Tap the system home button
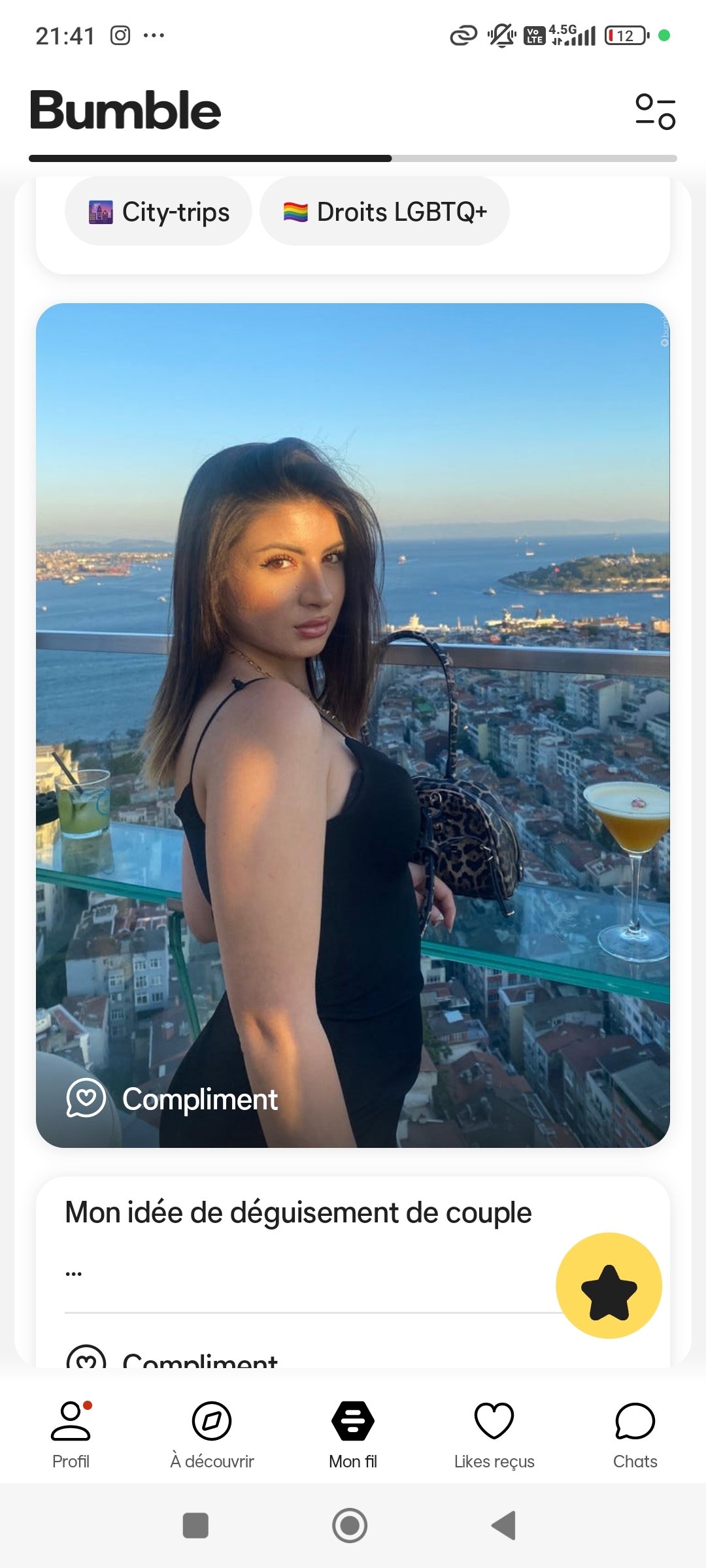Screen dimensions: 706x1568 (x=350, y=1526)
